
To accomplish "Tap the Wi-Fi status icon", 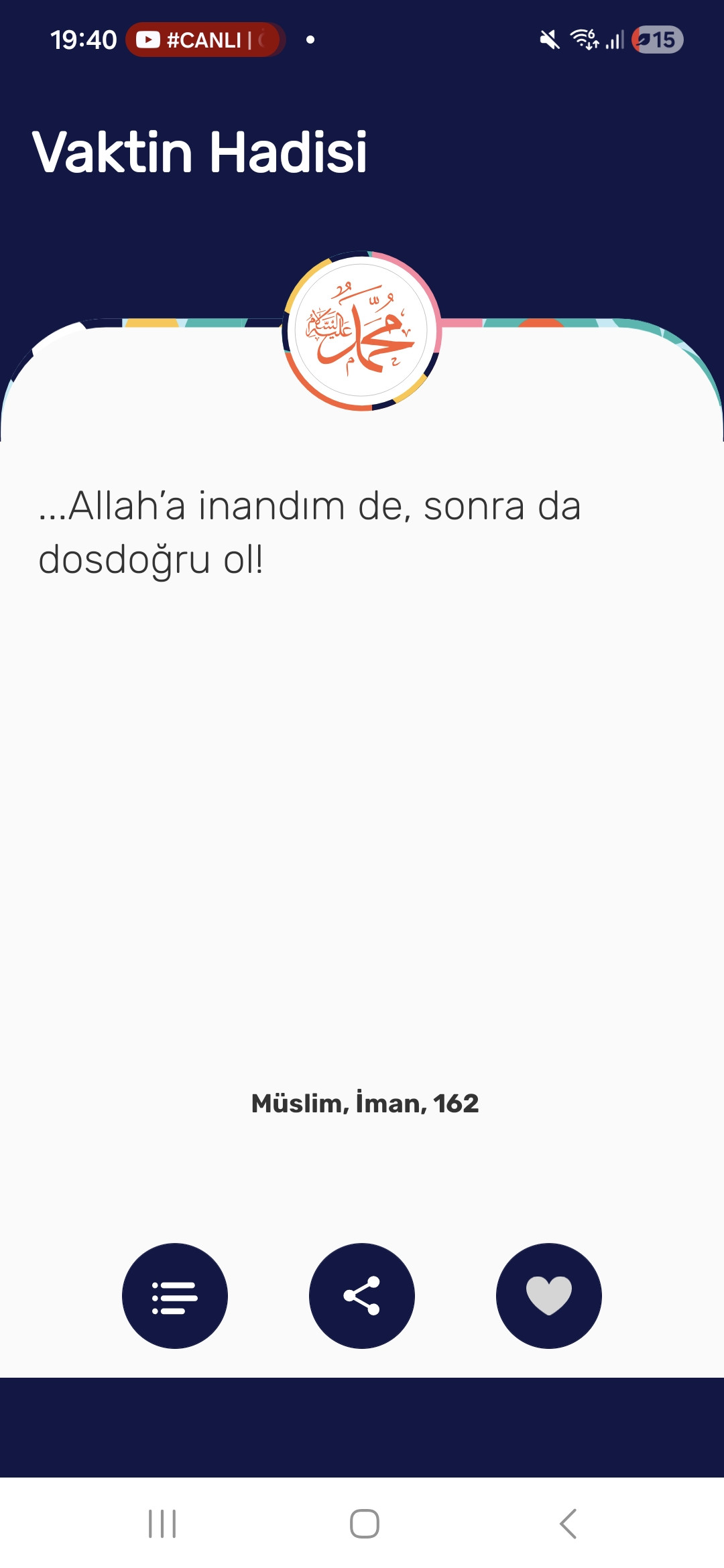I will [585, 39].
